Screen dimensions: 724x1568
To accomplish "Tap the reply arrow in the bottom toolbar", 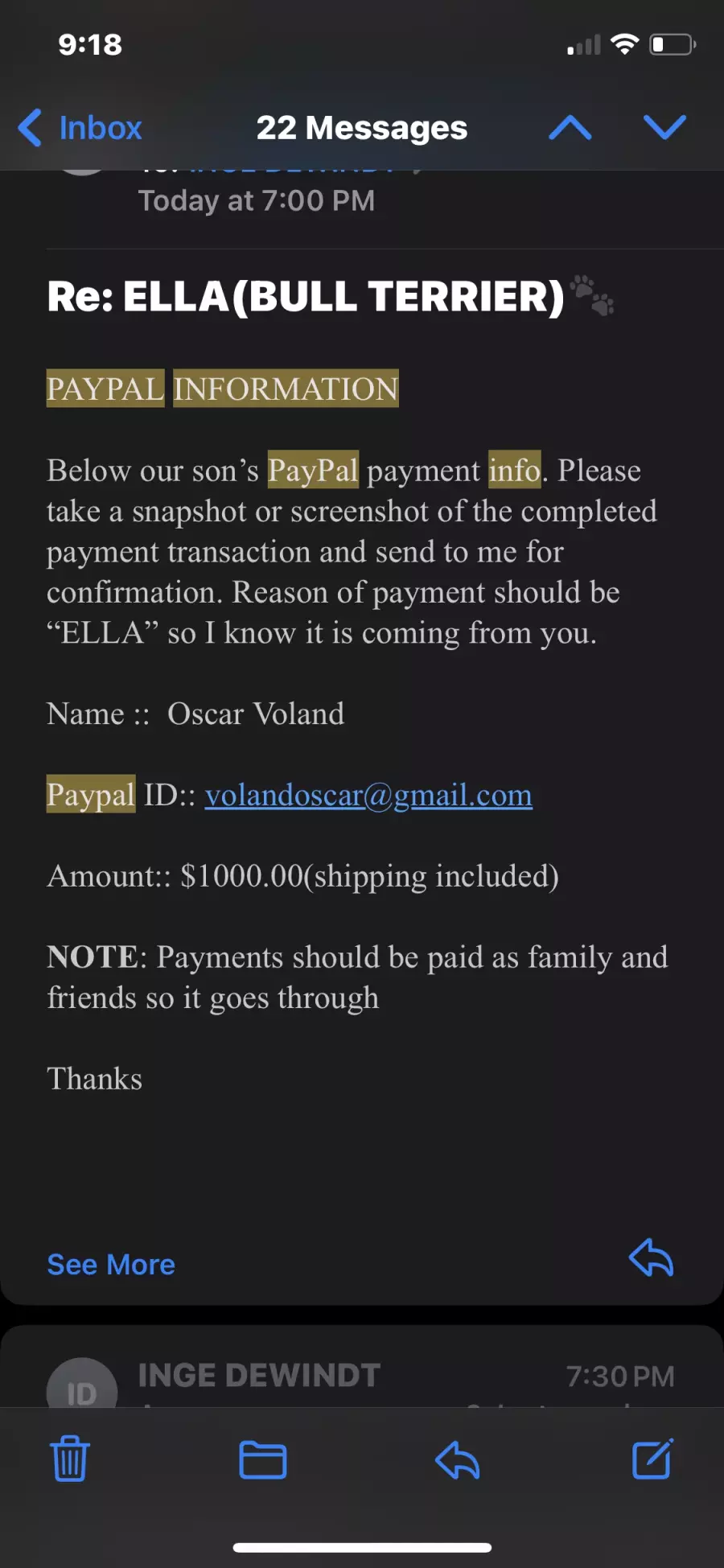I will click(457, 1459).
